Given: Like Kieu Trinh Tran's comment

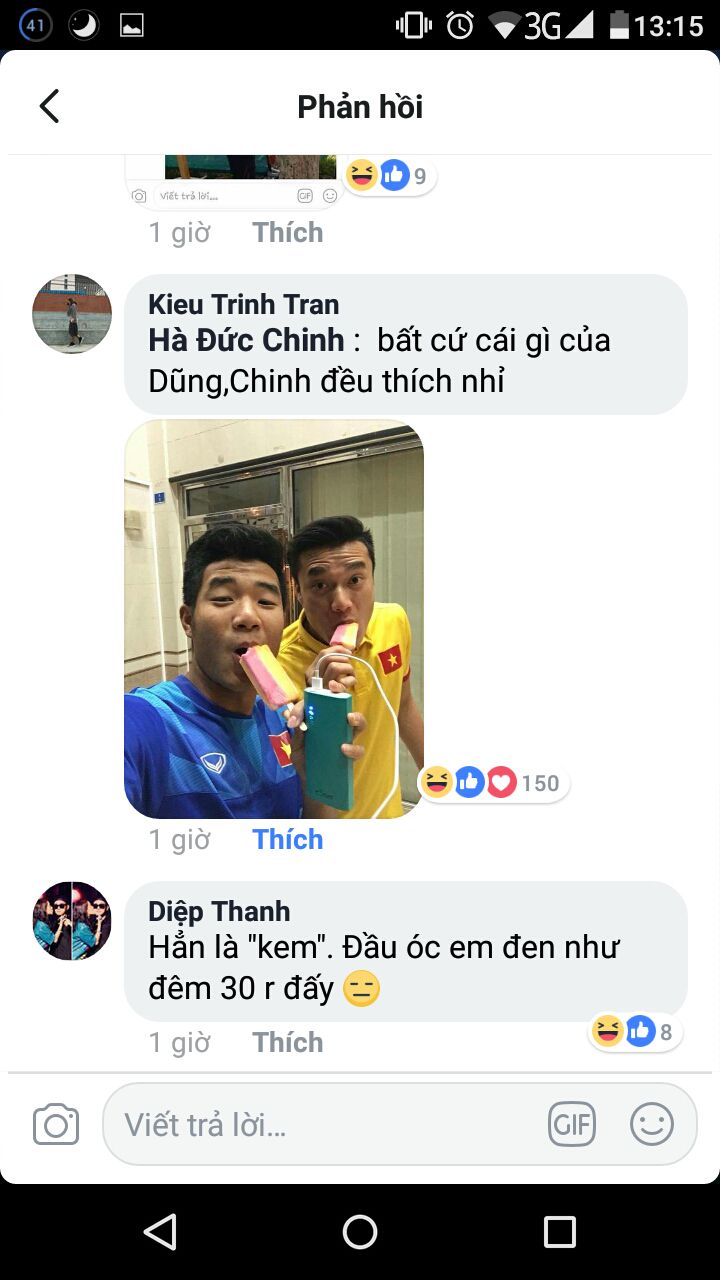Looking at the screenshot, I should [x=287, y=839].
